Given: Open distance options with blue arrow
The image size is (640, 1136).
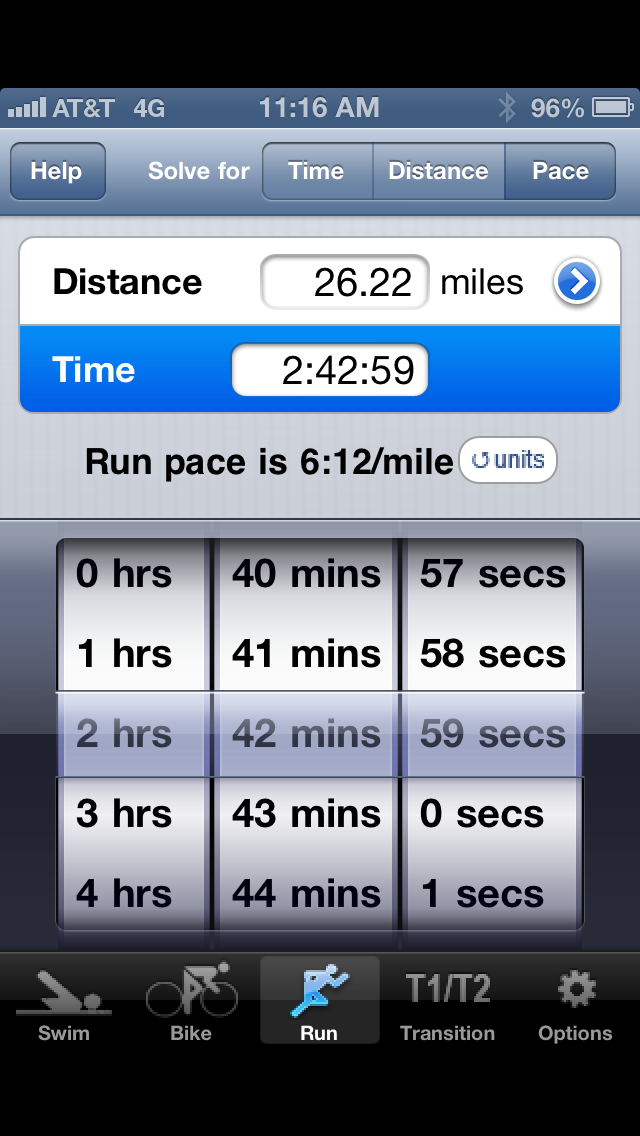Looking at the screenshot, I should (x=576, y=283).
